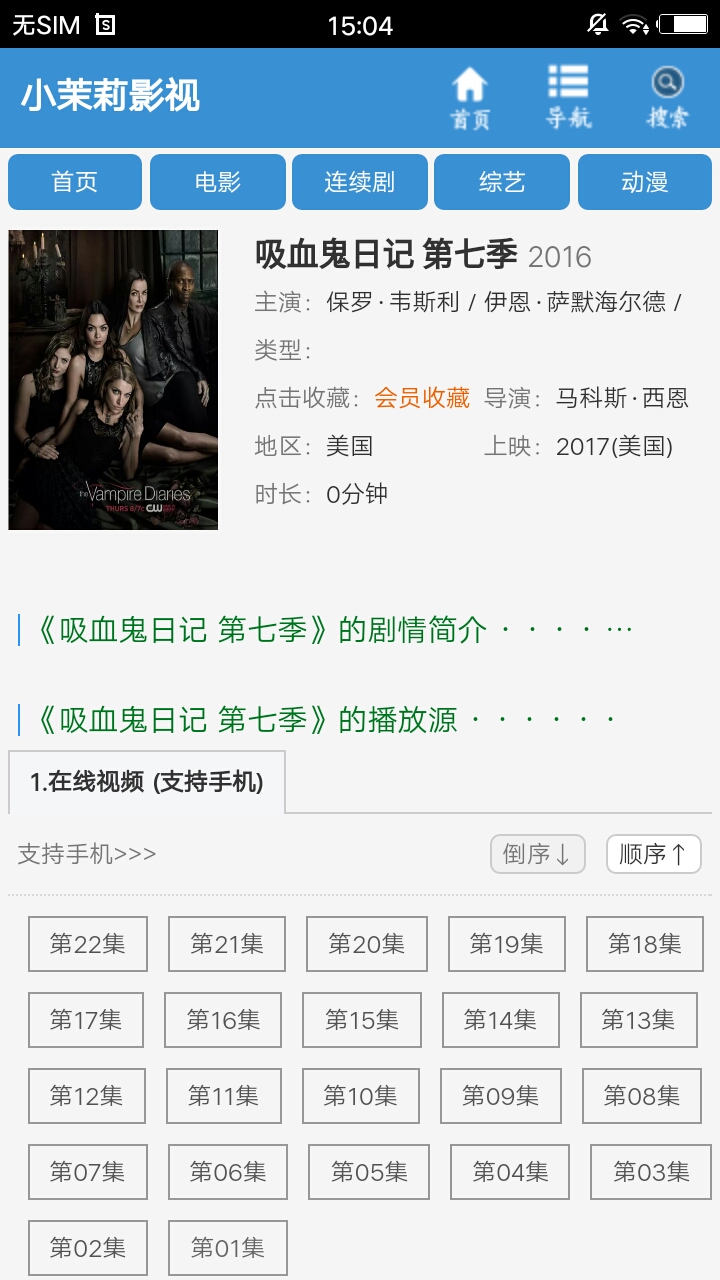The image size is (720, 1280).
Task: Open the 综艺 category
Action: [502, 181]
